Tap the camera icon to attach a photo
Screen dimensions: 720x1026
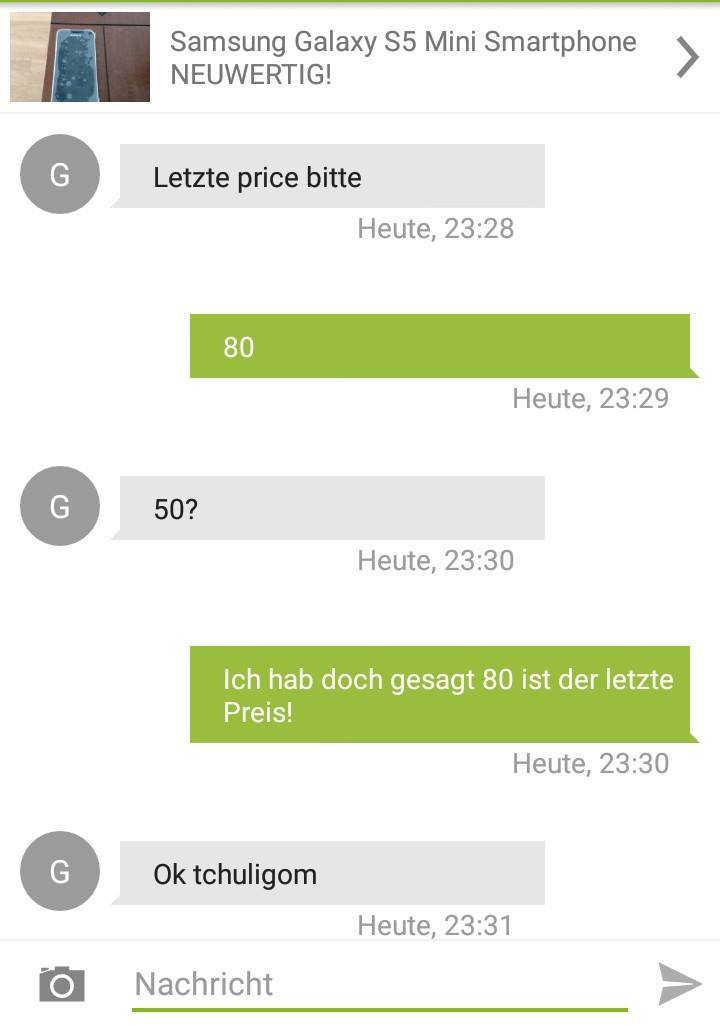coord(62,984)
